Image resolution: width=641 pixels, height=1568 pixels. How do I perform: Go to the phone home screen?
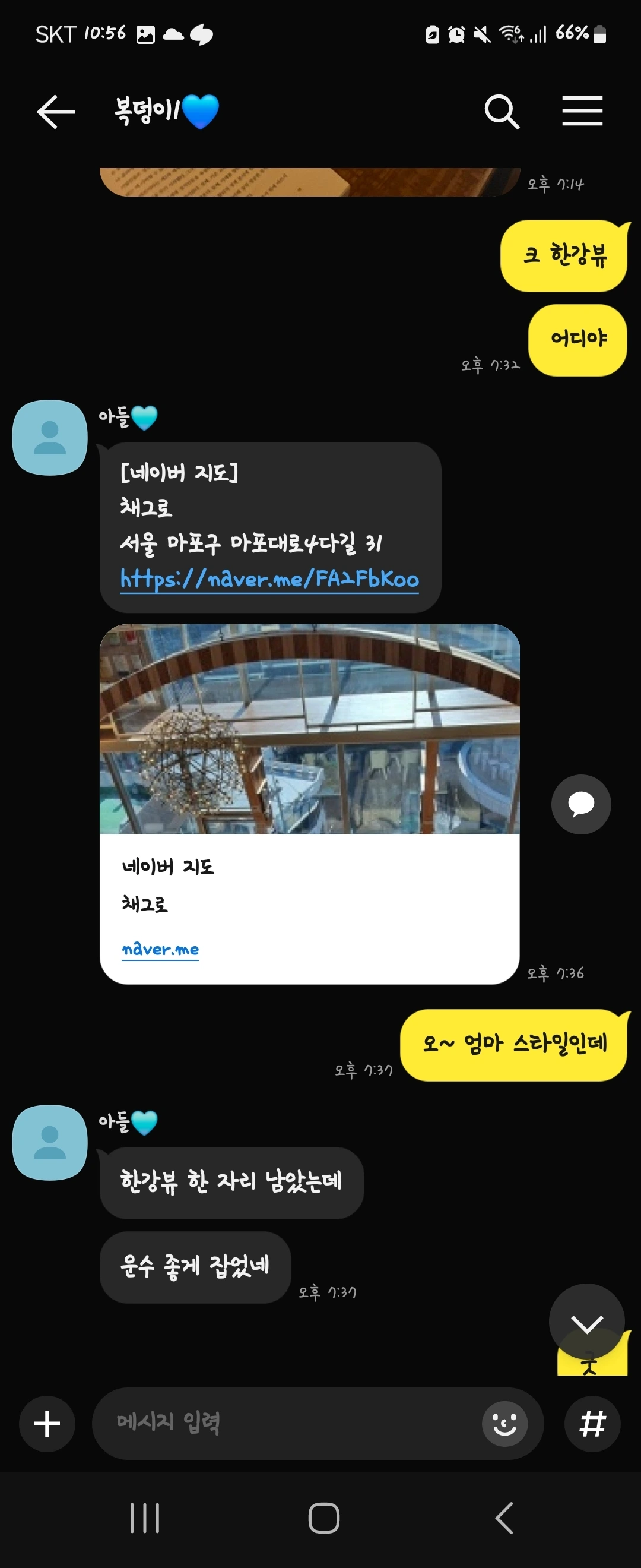coord(323,1518)
